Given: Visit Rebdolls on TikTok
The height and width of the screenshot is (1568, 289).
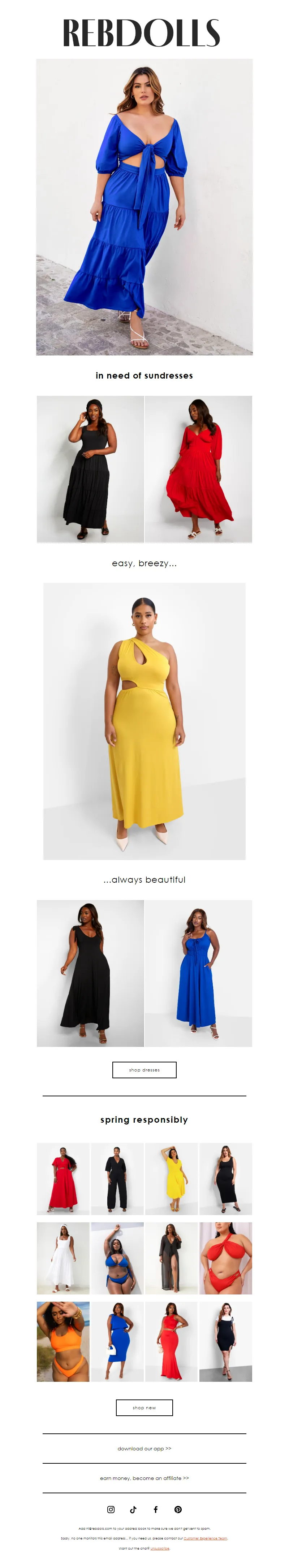Looking at the screenshot, I should (134, 1509).
